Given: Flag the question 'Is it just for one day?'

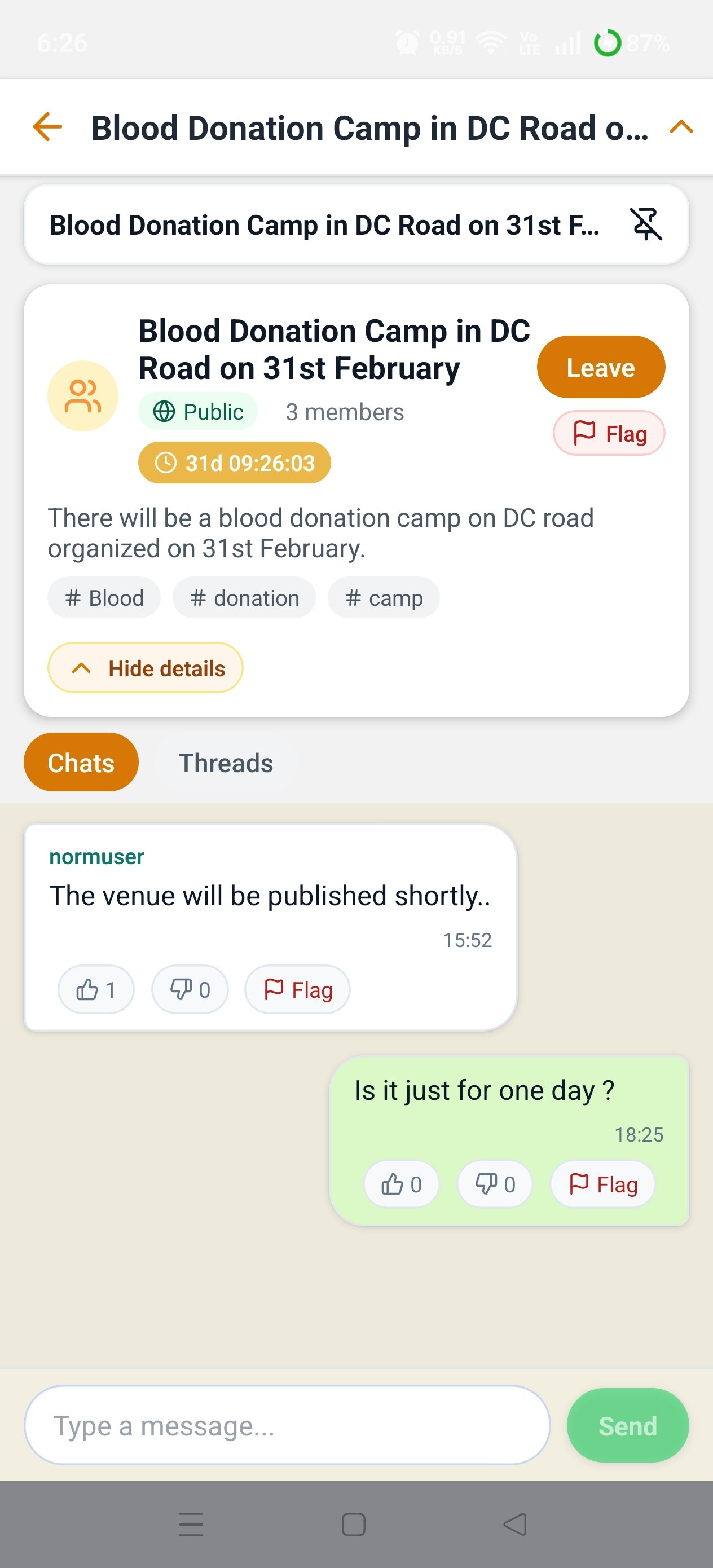Looking at the screenshot, I should 601,1183.
